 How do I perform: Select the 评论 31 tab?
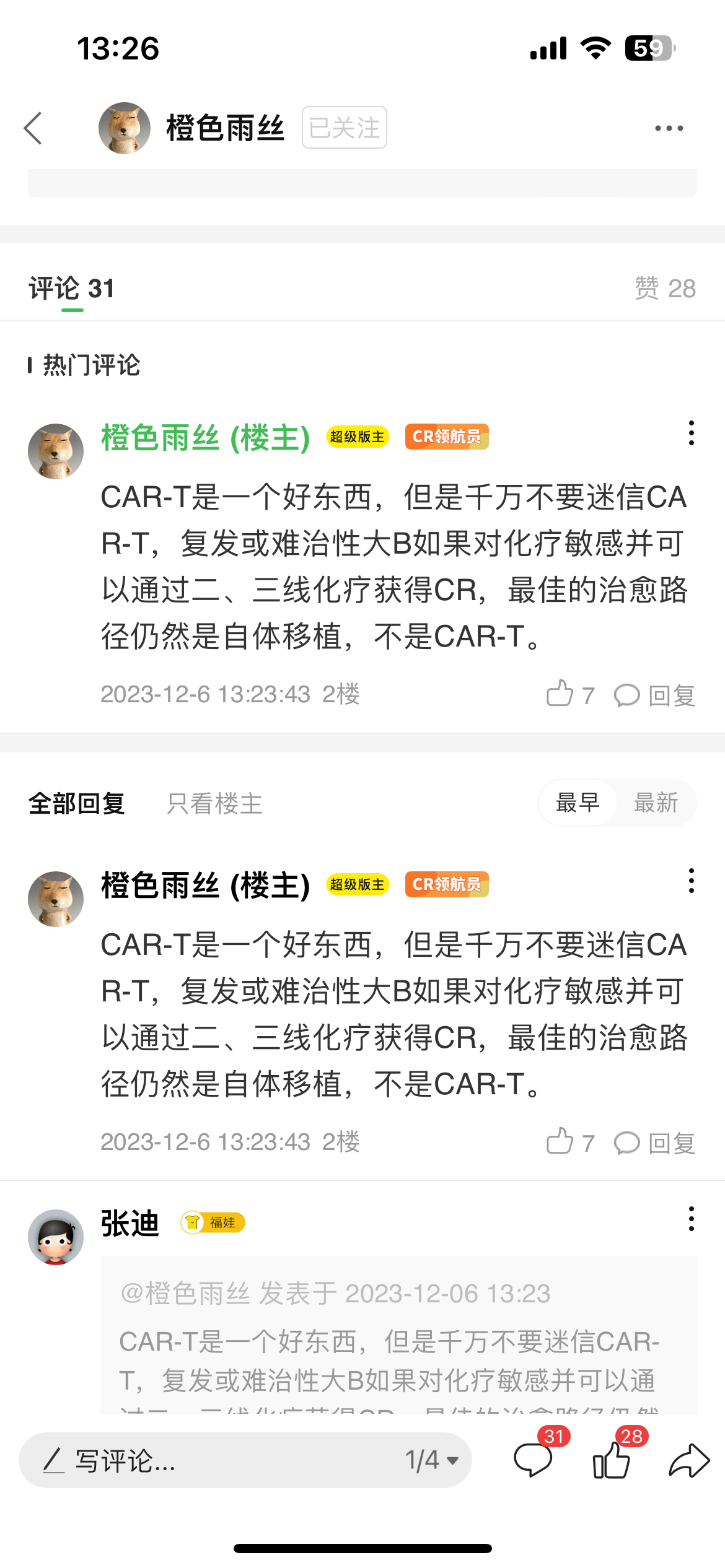(72, 289)
